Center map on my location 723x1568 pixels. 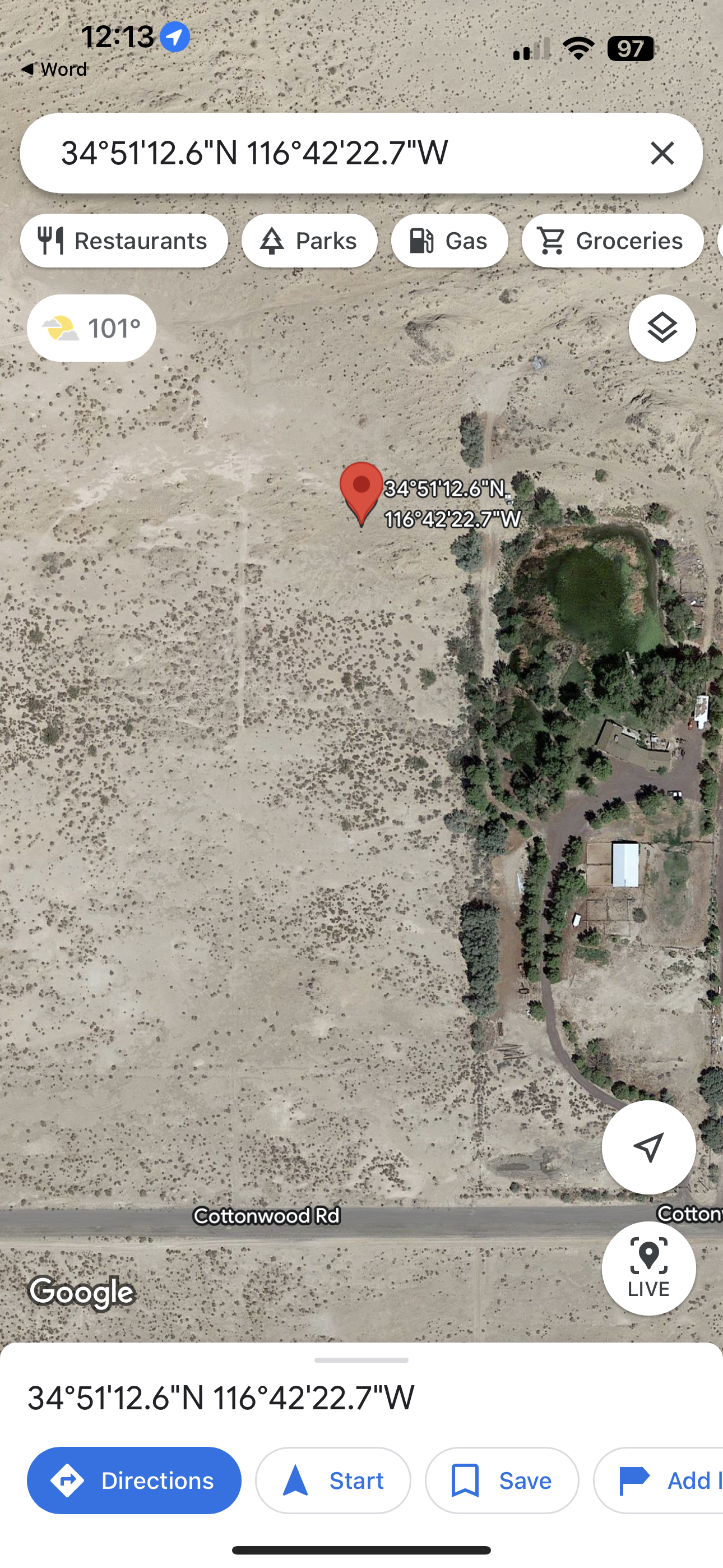(x=648, y=1147)
